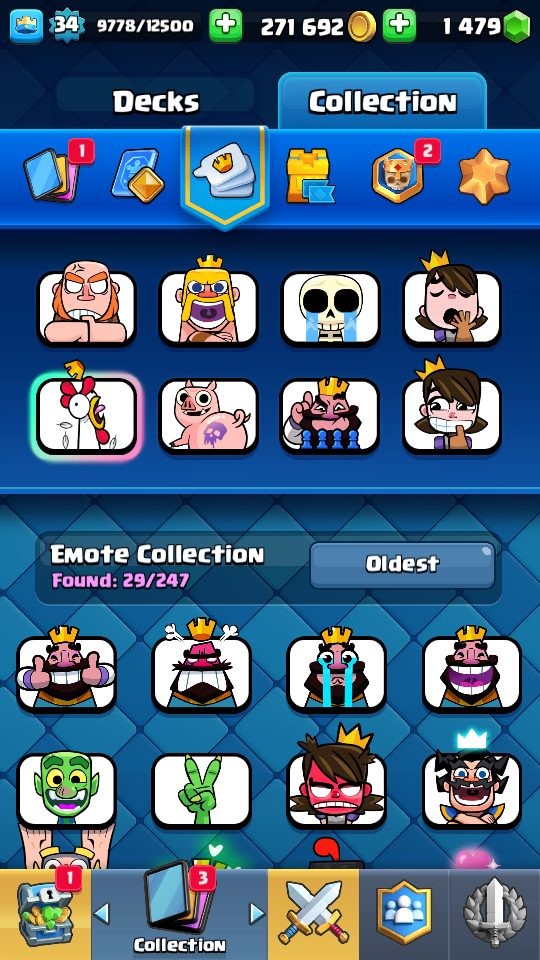Pick the laughing goblin emote
Image resolution: width=540 pixels, height=960 pixels.
point(66,790)
